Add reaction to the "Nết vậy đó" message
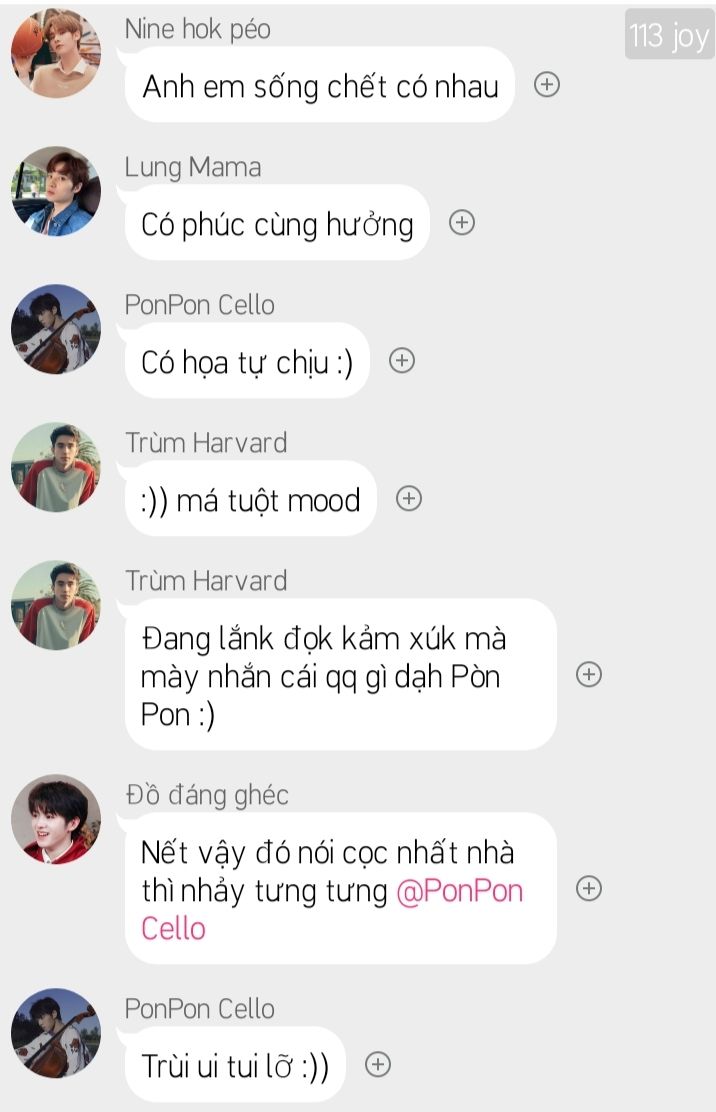 point(589,888)
